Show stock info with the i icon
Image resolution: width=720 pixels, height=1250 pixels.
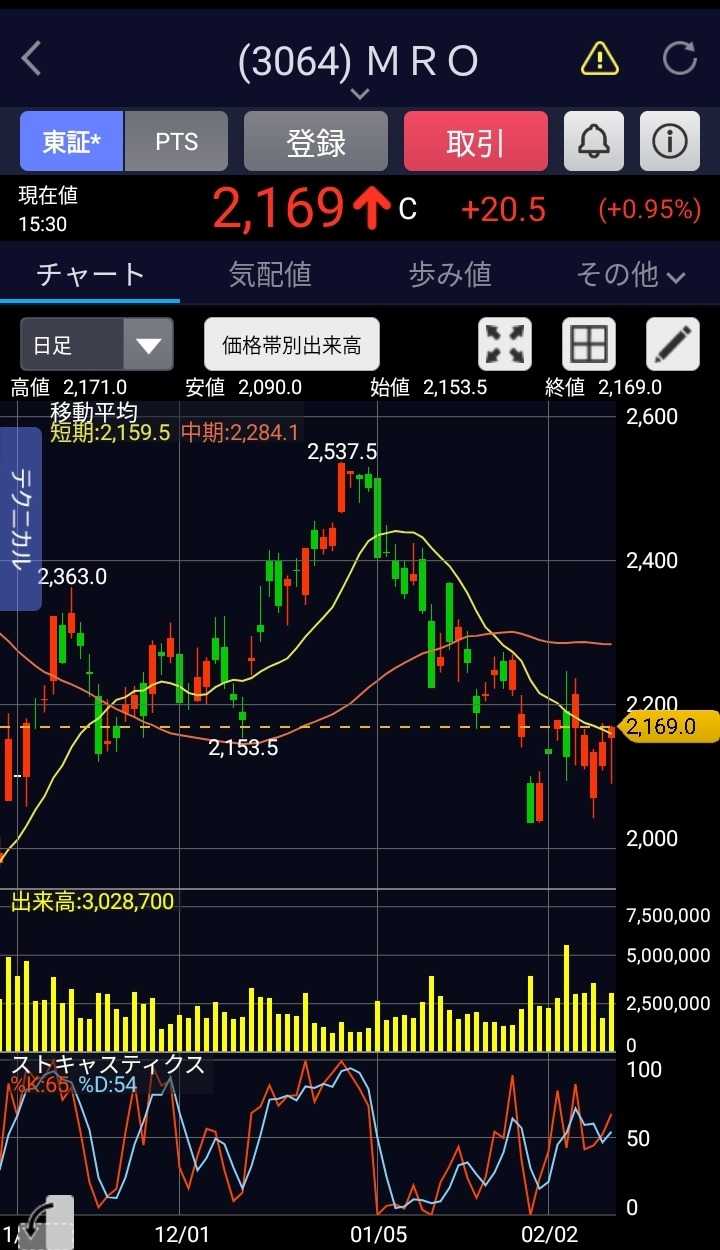(x=669, y=142)
